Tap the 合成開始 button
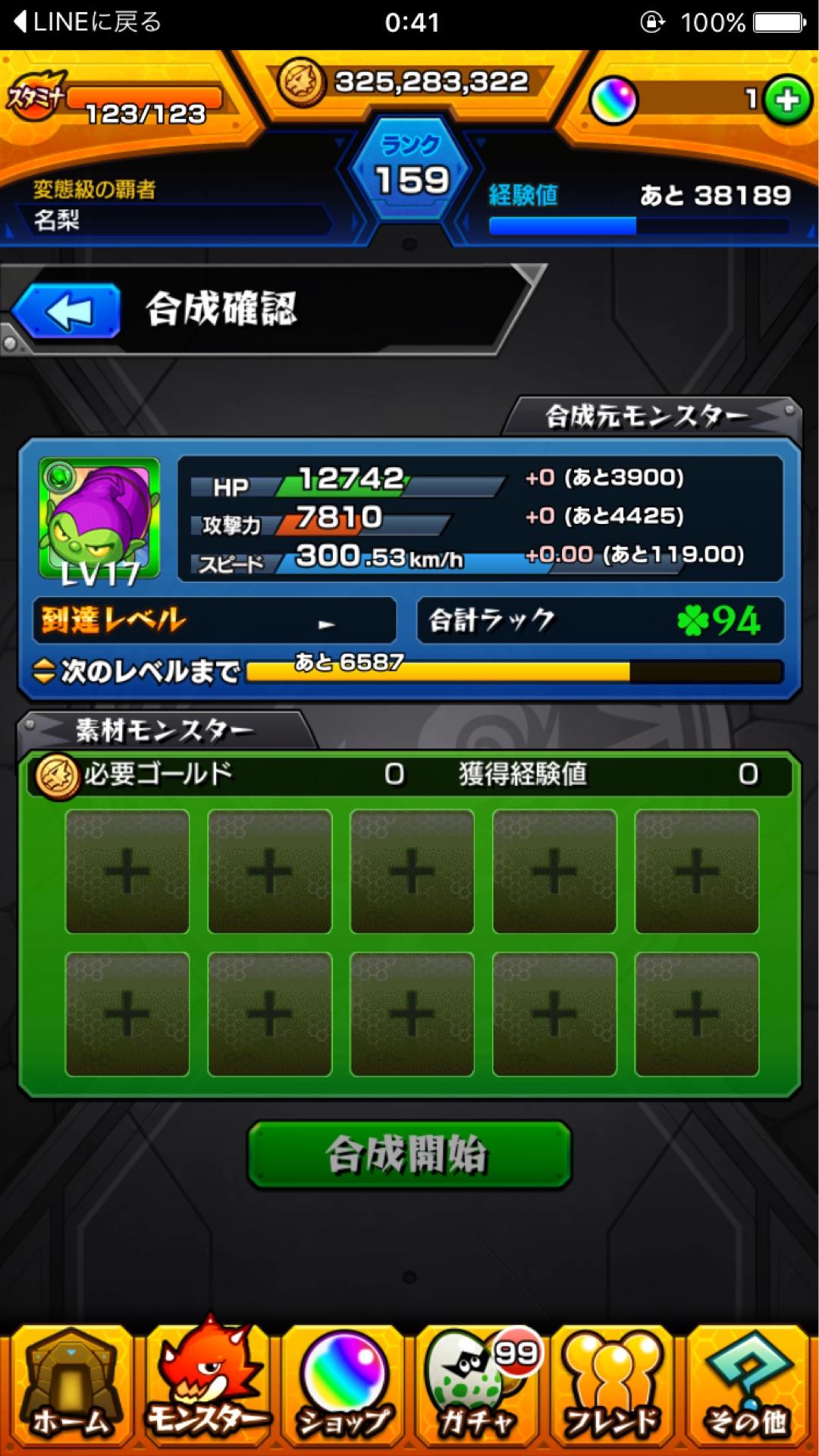Screen dimensions: 819x1456 tap(409, 1154)
